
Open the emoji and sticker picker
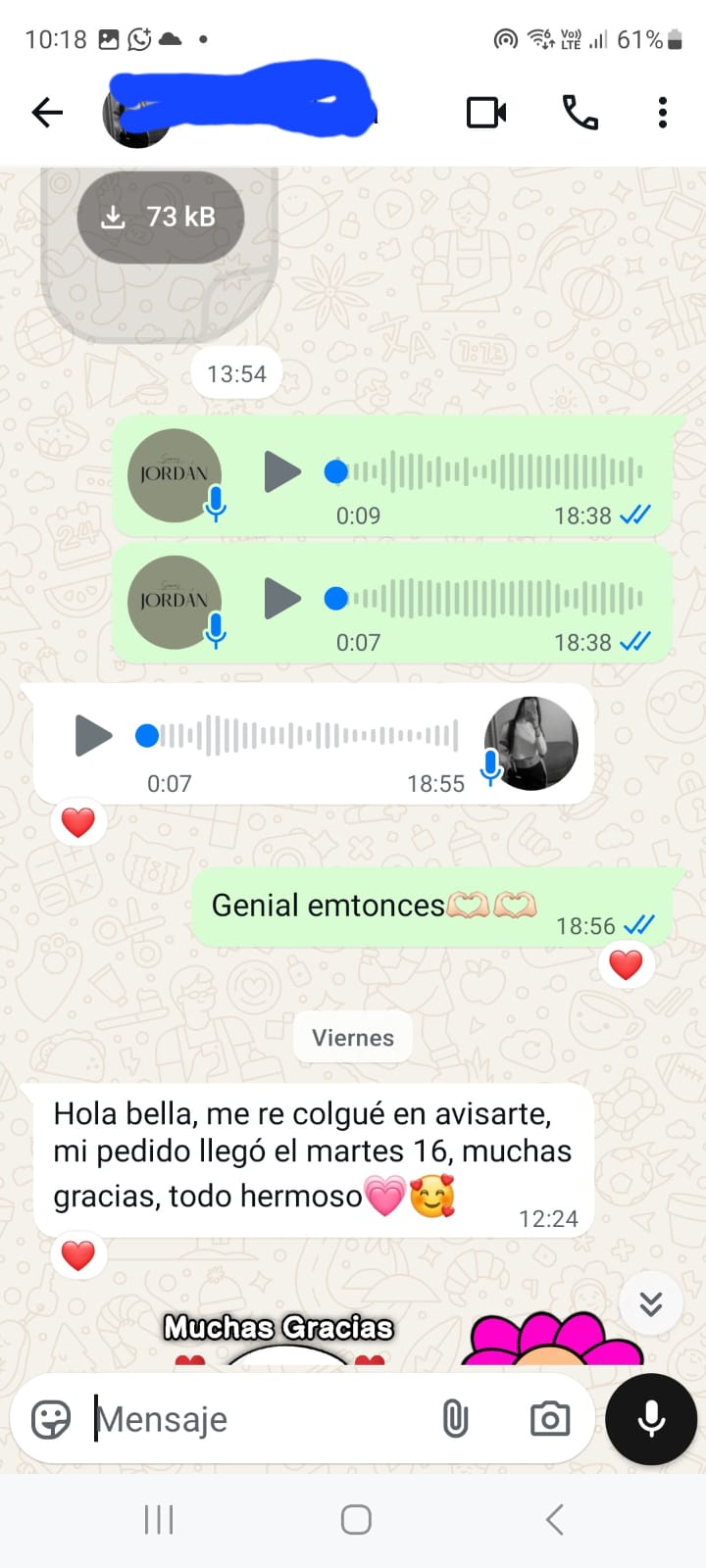[51, 1419]
